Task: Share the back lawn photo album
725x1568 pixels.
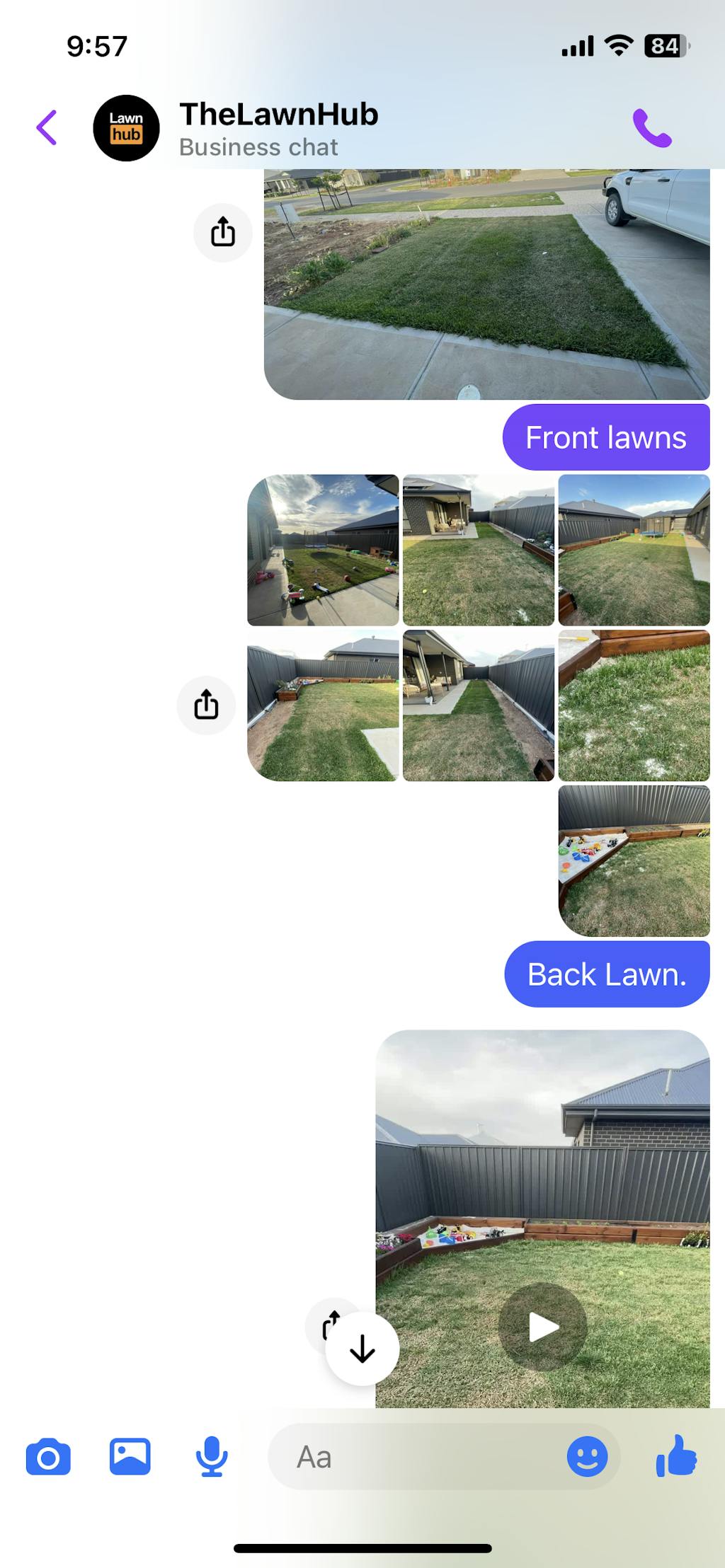Action: tap(206, 705)
